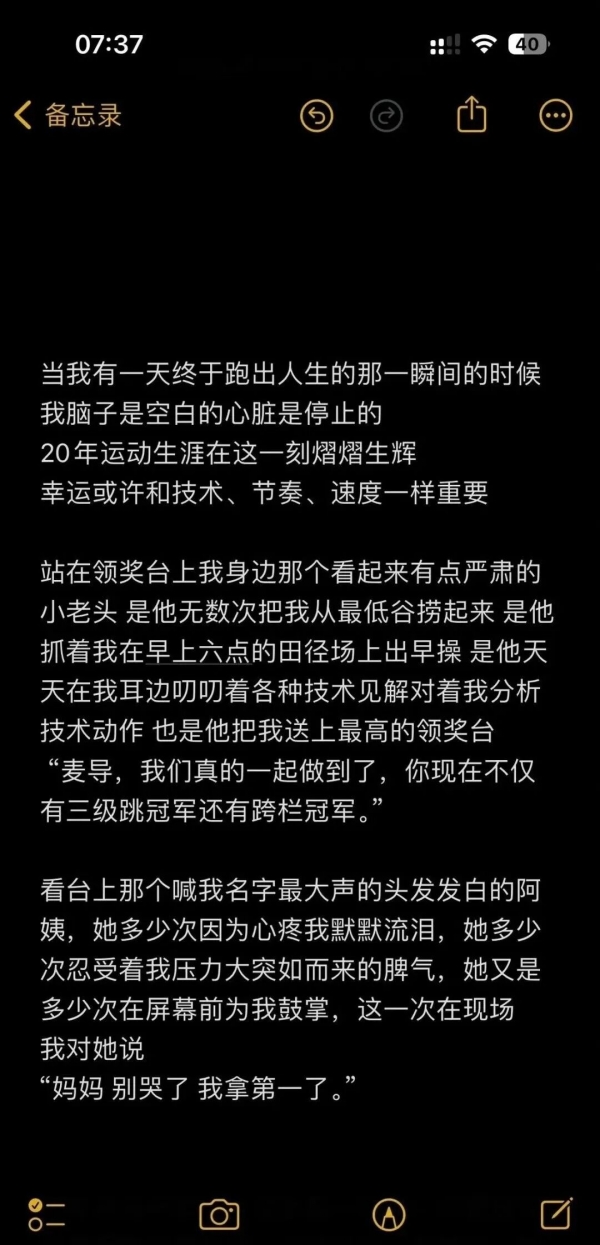Open the more options menu
Viewport: 600px width, 1245px height.
click(x=555, y=116)
